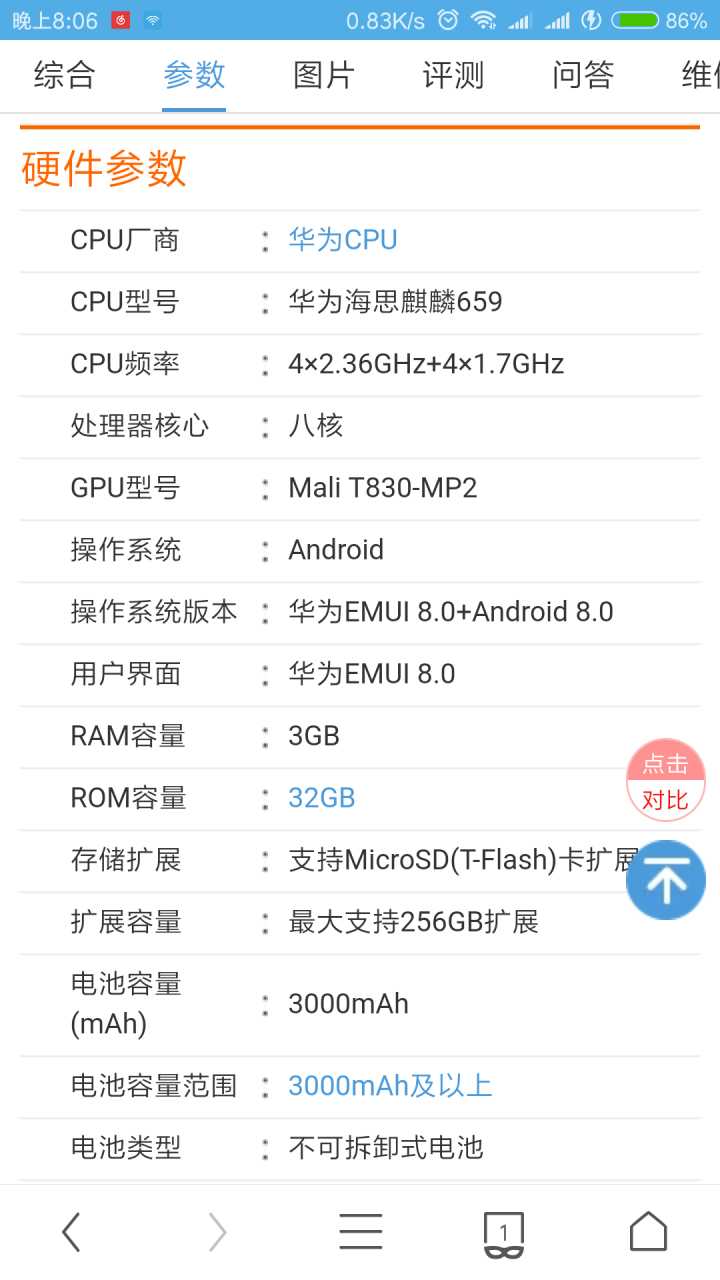Open the 图片 tab
The width and height of the screenshot is (720, 1280).
click(322, 75)
